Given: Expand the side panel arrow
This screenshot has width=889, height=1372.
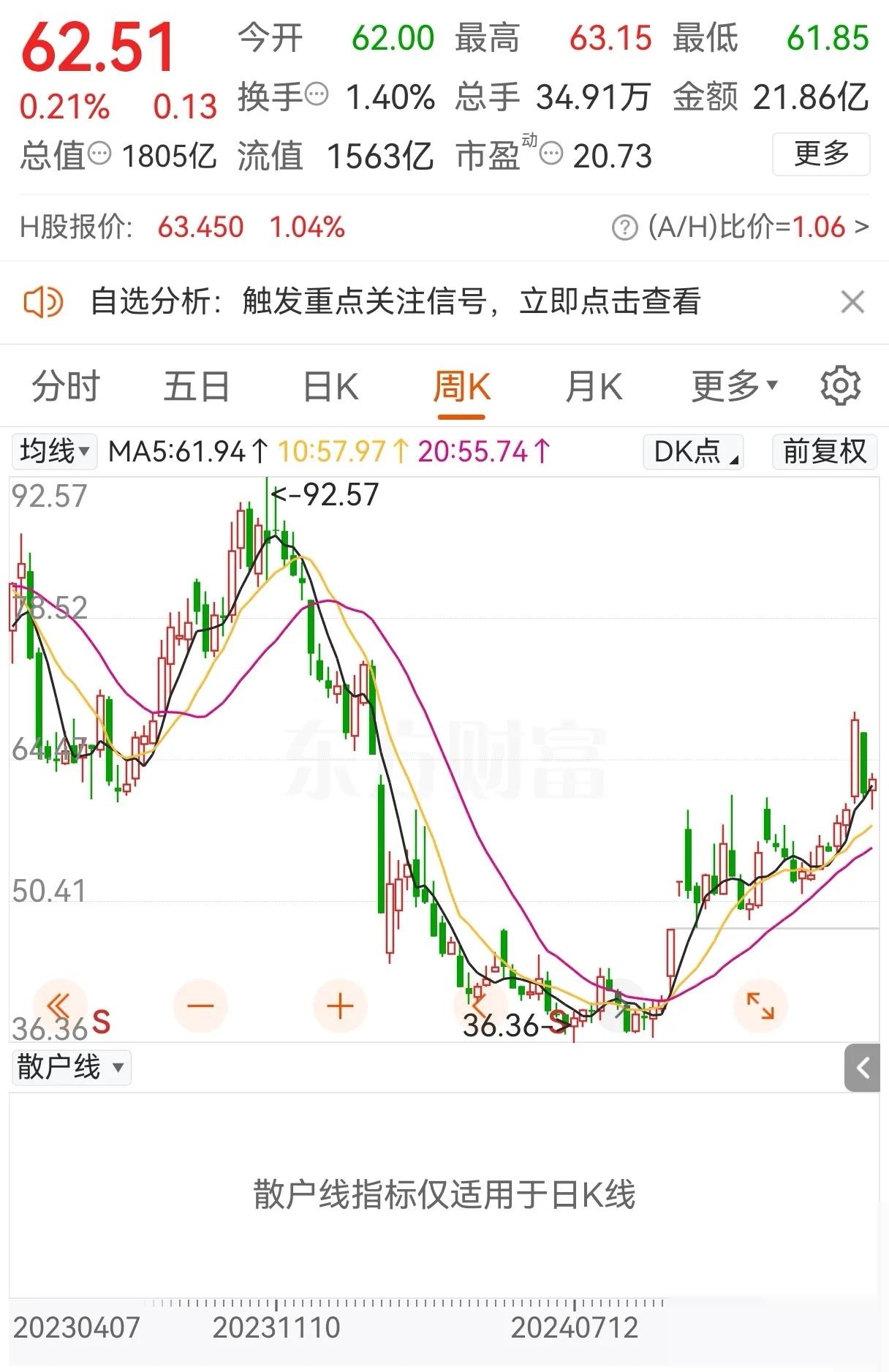Looking at the screenshot, I should (x=863, y=1068).
